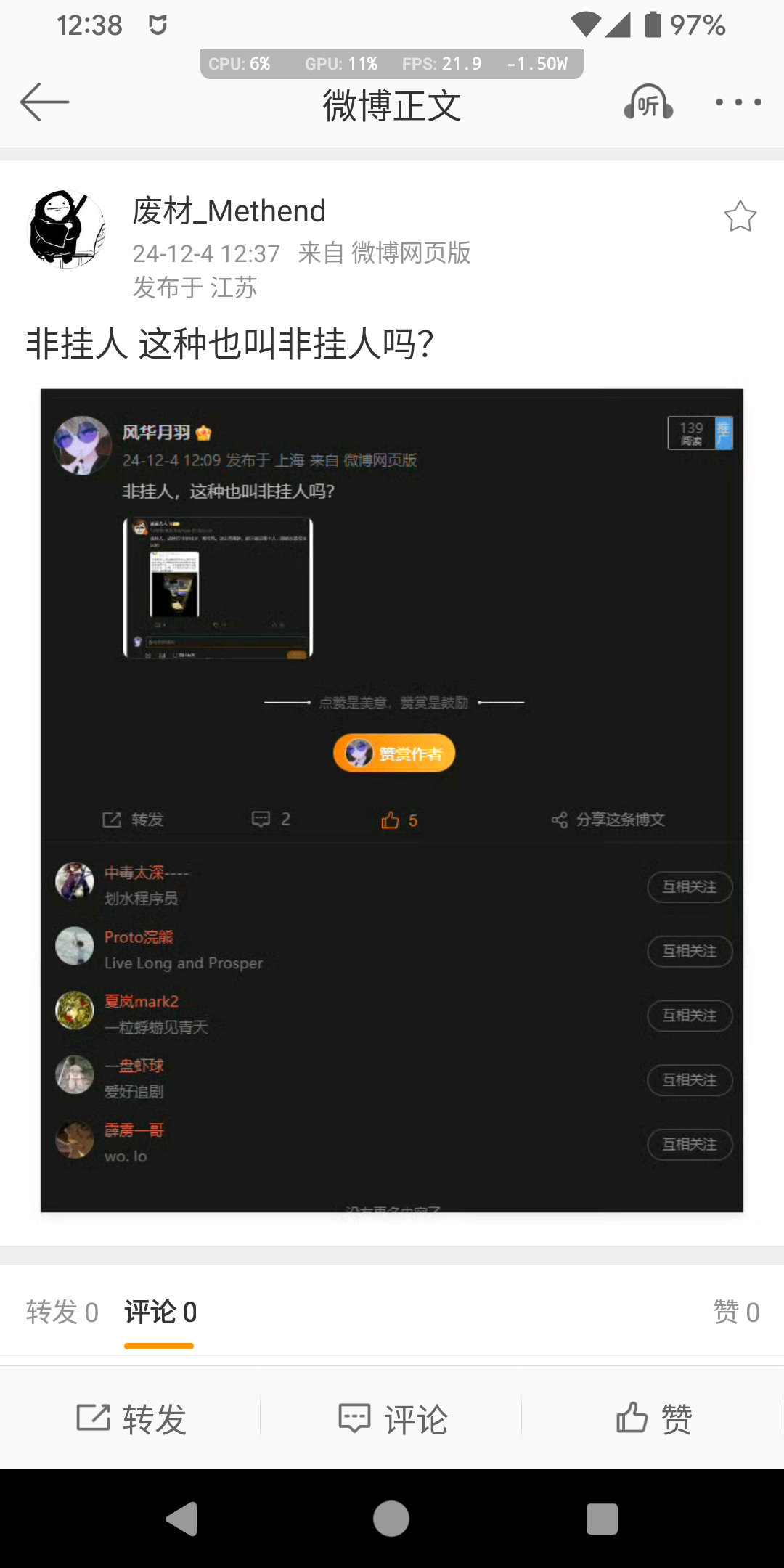Tap the star icon next to 废材_Methend
Image resolution: width=784 pixels, height=1568 pixels.
pyautogui.click(x=740, y=217)
